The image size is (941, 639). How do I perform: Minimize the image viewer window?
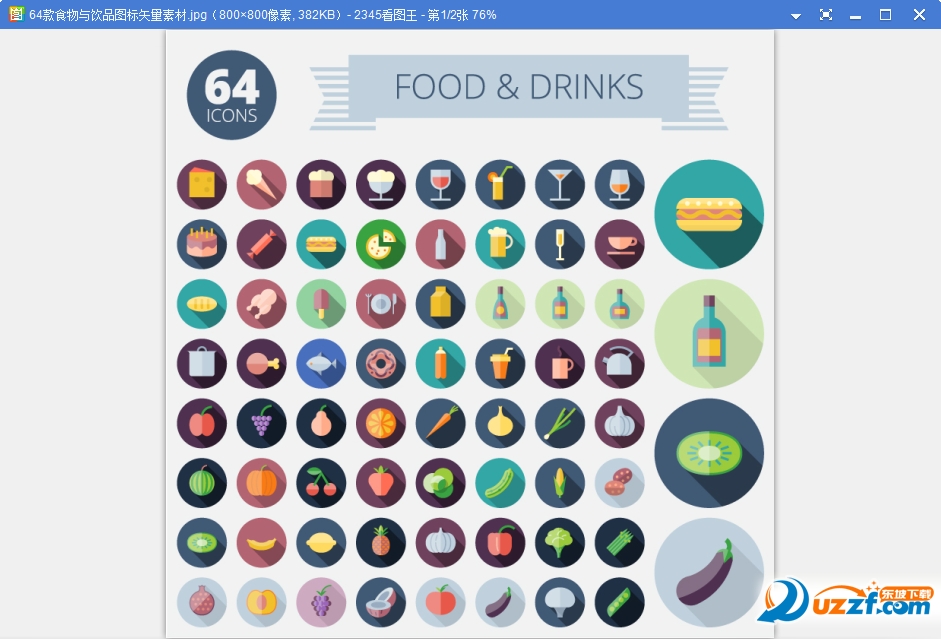click(856, 15)
